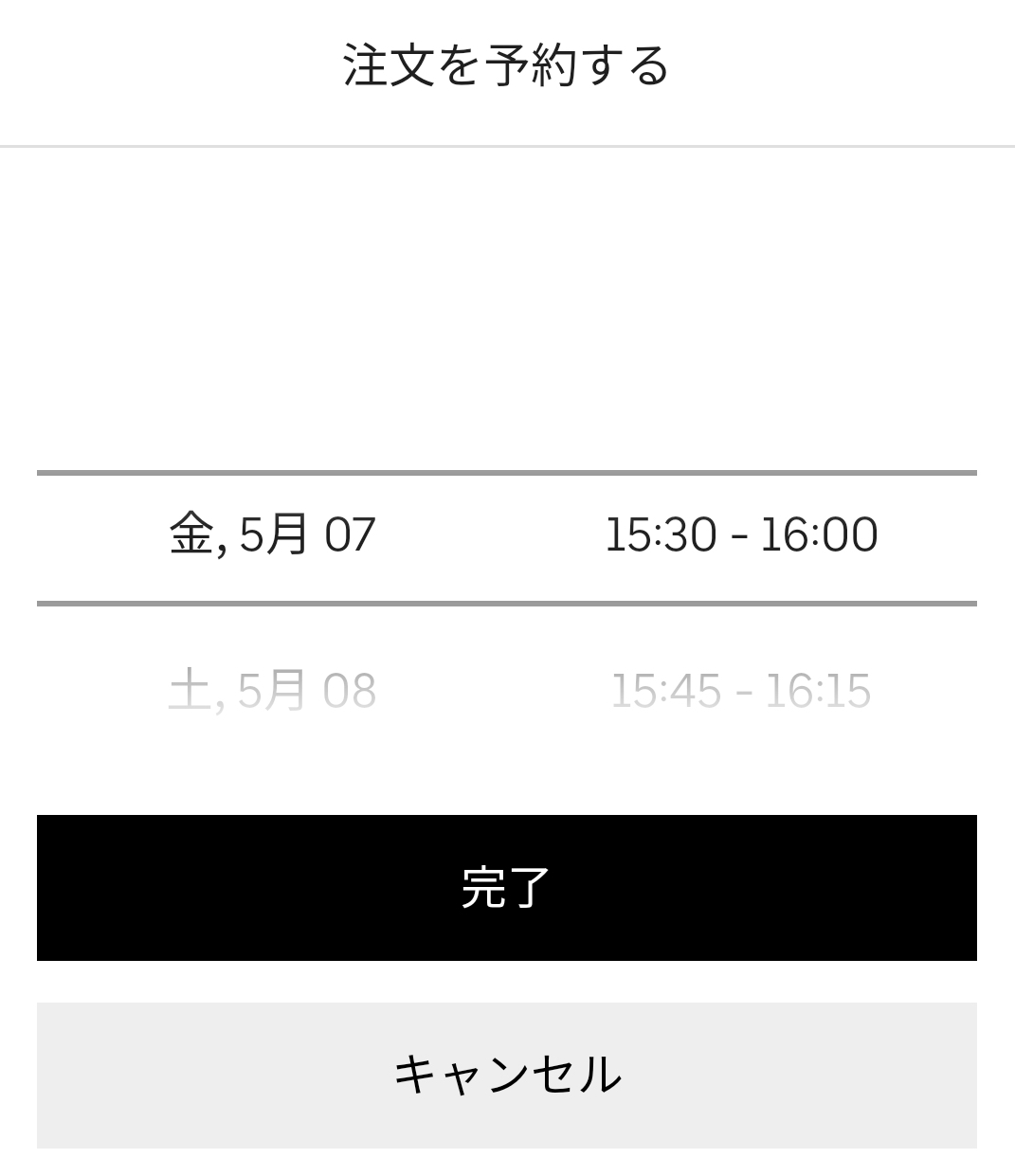Confirm the schedule with 完了 button
Image resolution: width=1015 pixels, height=1176 pixels.
507,888
